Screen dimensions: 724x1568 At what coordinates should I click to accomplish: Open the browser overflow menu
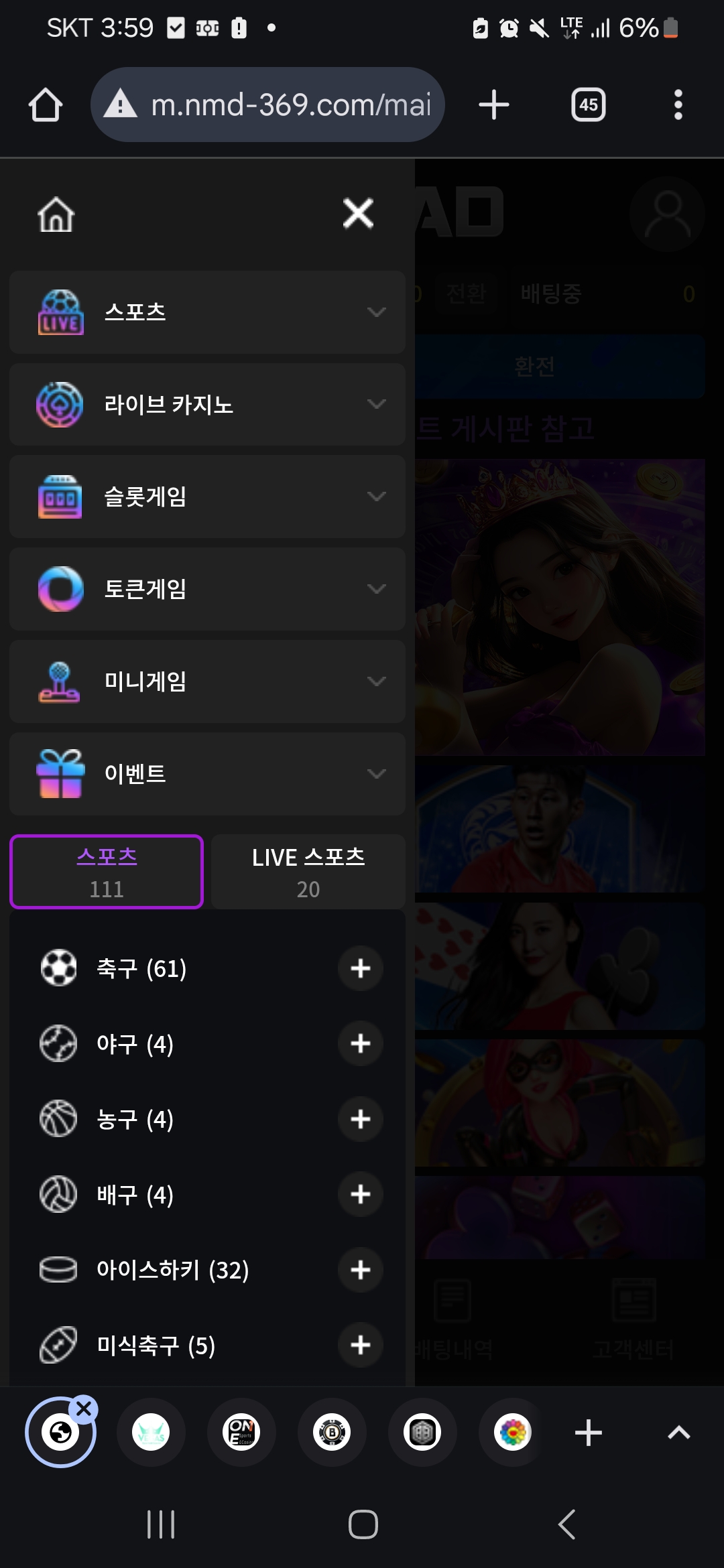point(678,105)
